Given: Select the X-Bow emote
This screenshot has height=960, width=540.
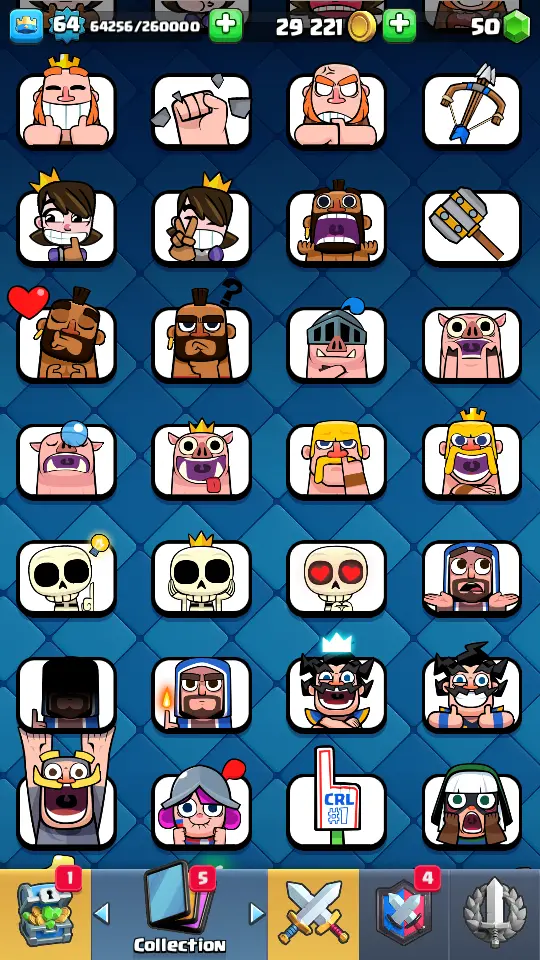Looking at the screenshot, I should (x=471, y=110).
